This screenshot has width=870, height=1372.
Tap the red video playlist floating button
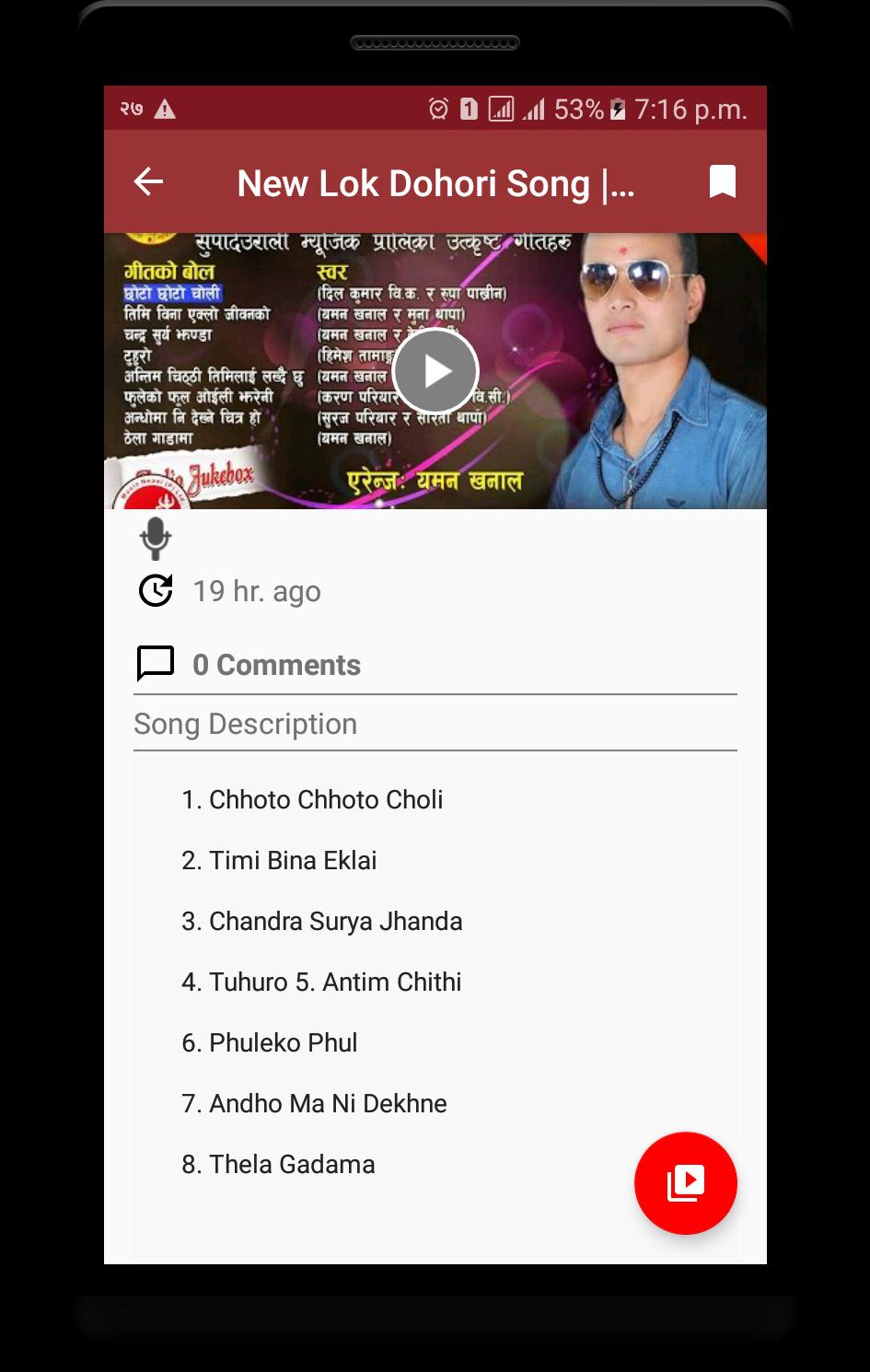click(x=685, y=1182)
